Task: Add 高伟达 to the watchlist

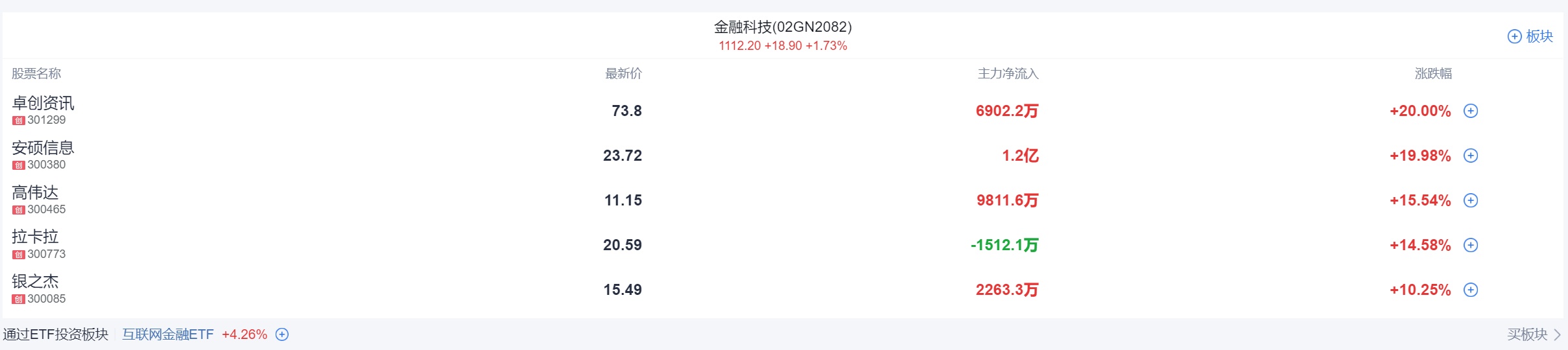Action: point(1471,200)
